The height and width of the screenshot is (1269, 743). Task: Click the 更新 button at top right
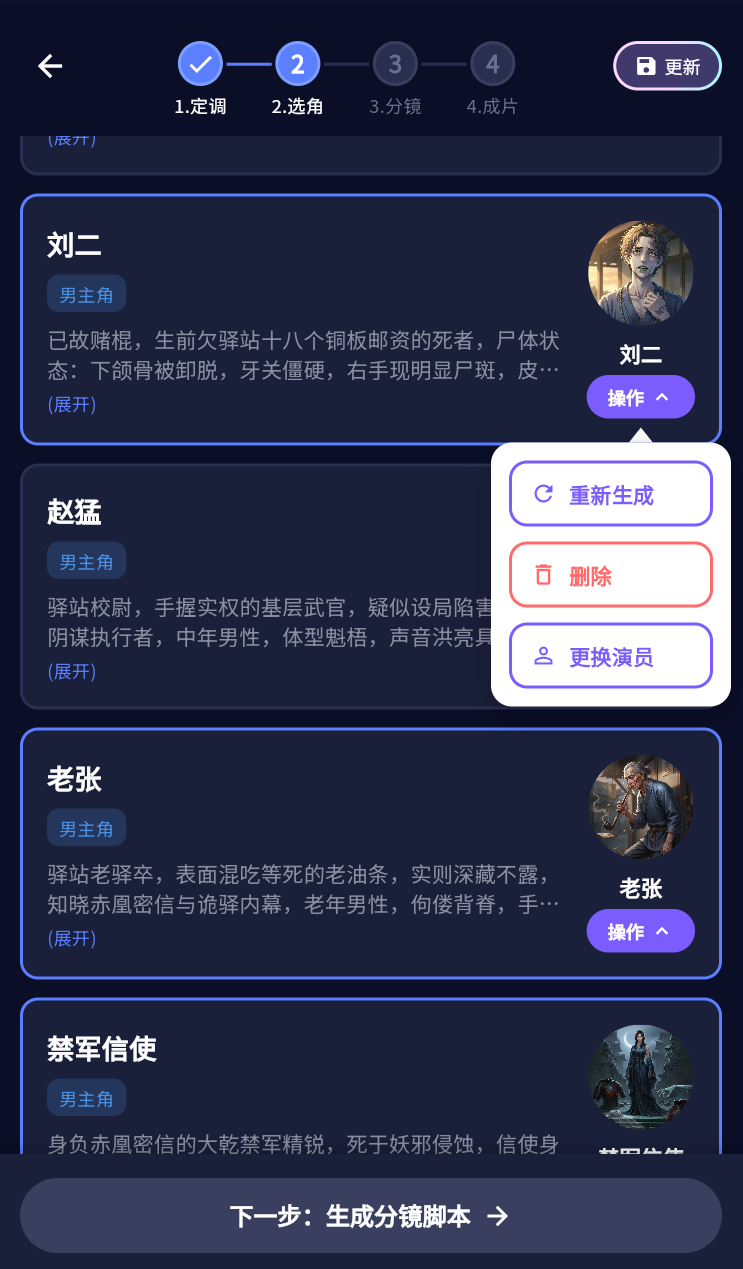click(x=667, y=65)
